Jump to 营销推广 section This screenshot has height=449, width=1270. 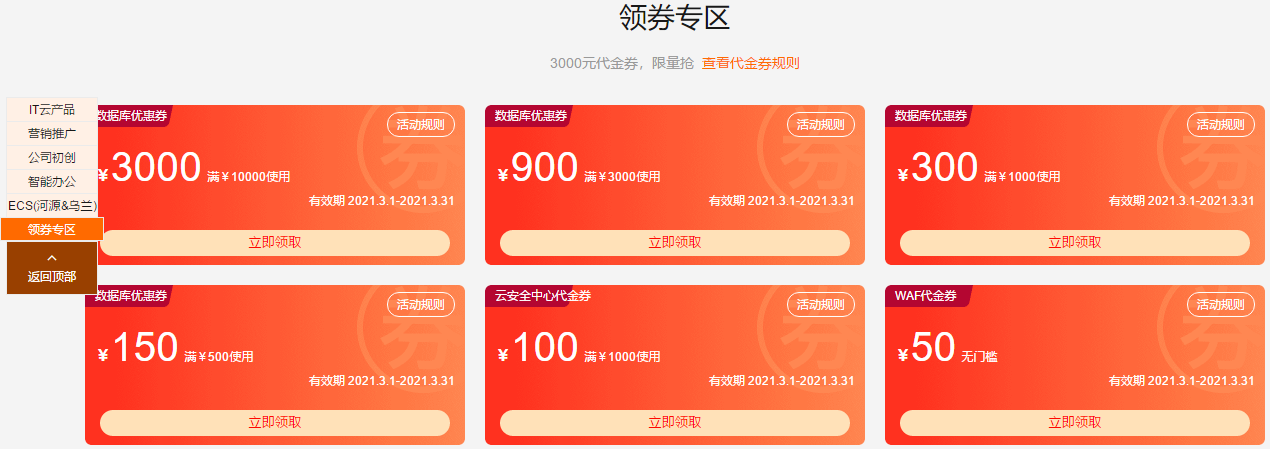click(52, 133)
